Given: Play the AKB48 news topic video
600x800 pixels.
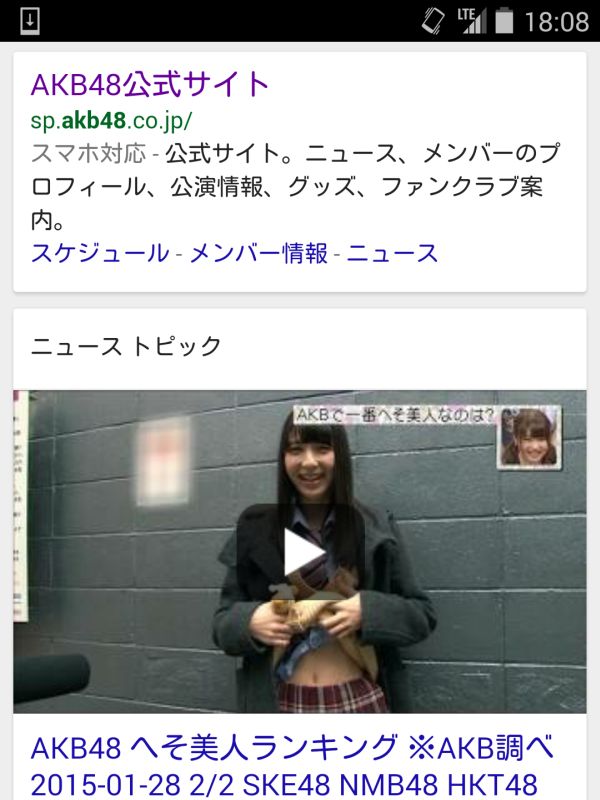Looking at the screenshot, I should point(301,552).
